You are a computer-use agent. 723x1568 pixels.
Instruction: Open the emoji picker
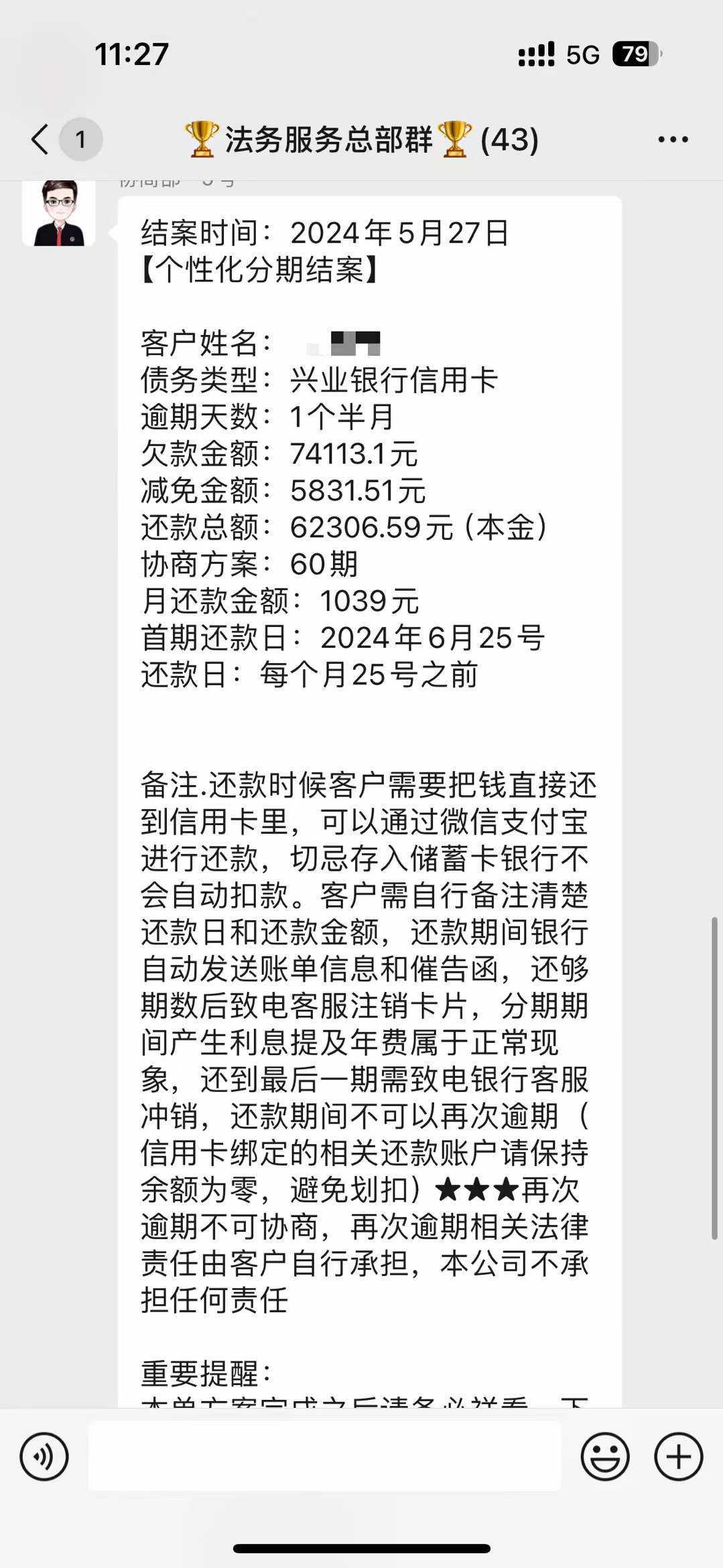point(604,1456)
